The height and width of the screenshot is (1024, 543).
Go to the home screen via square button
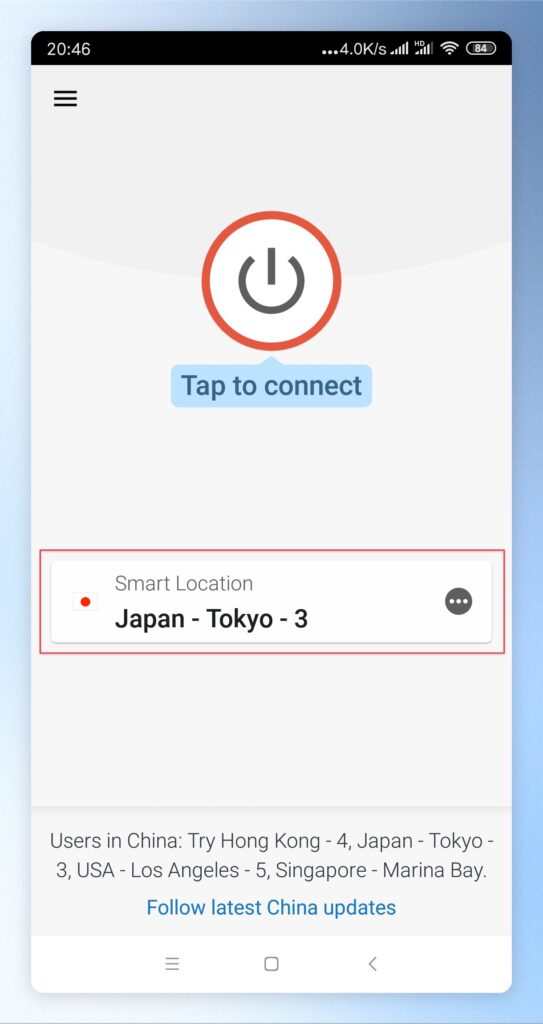[x=271, y=964]
